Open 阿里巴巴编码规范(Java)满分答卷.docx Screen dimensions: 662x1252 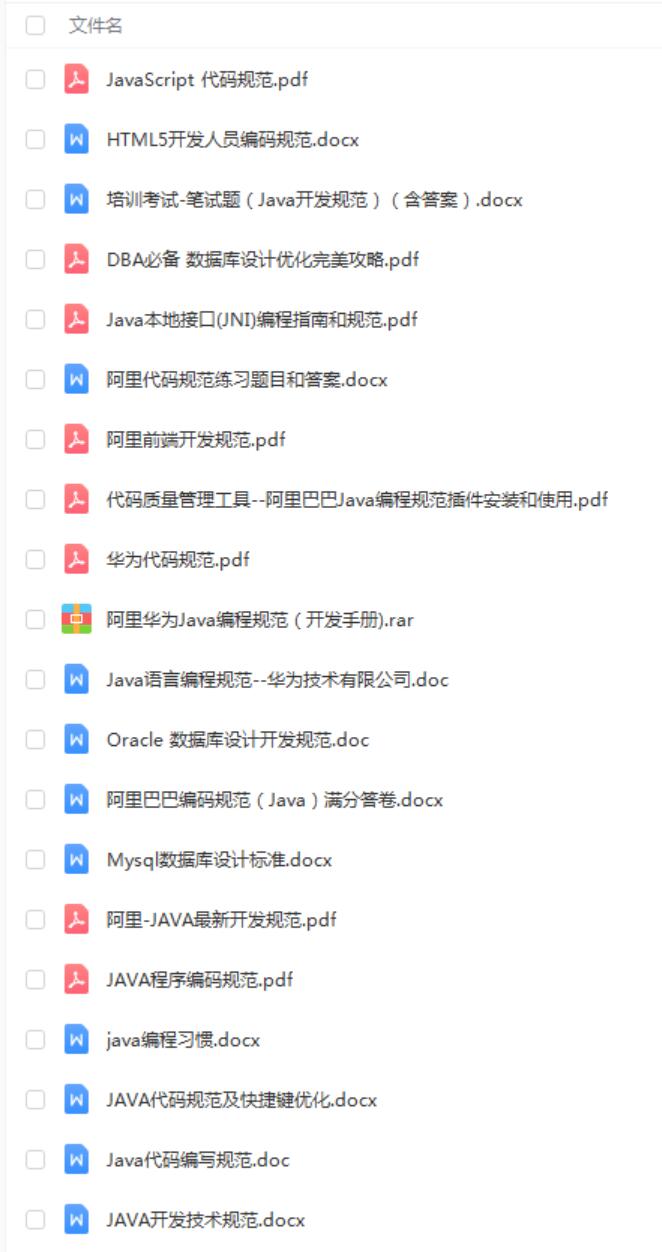[x=274, y=800]
